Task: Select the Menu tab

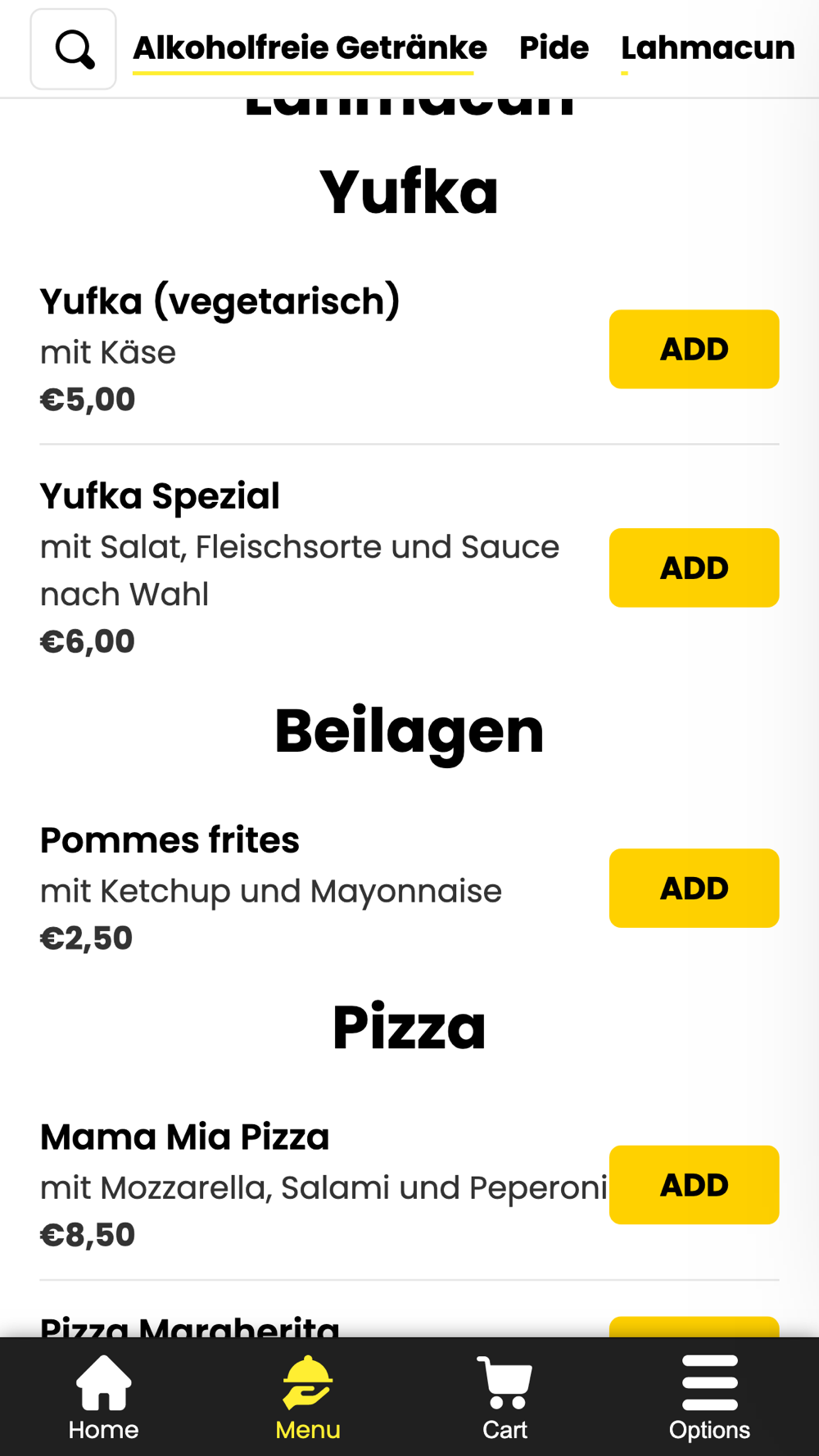Action: [x=308, y=1398]
